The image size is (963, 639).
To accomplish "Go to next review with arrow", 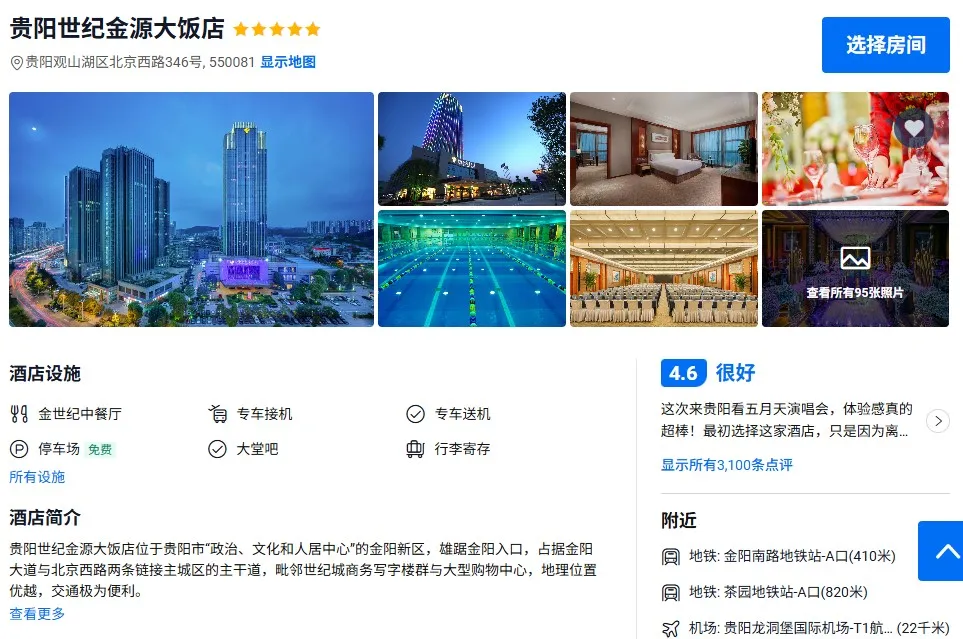I will click(938, 421).
